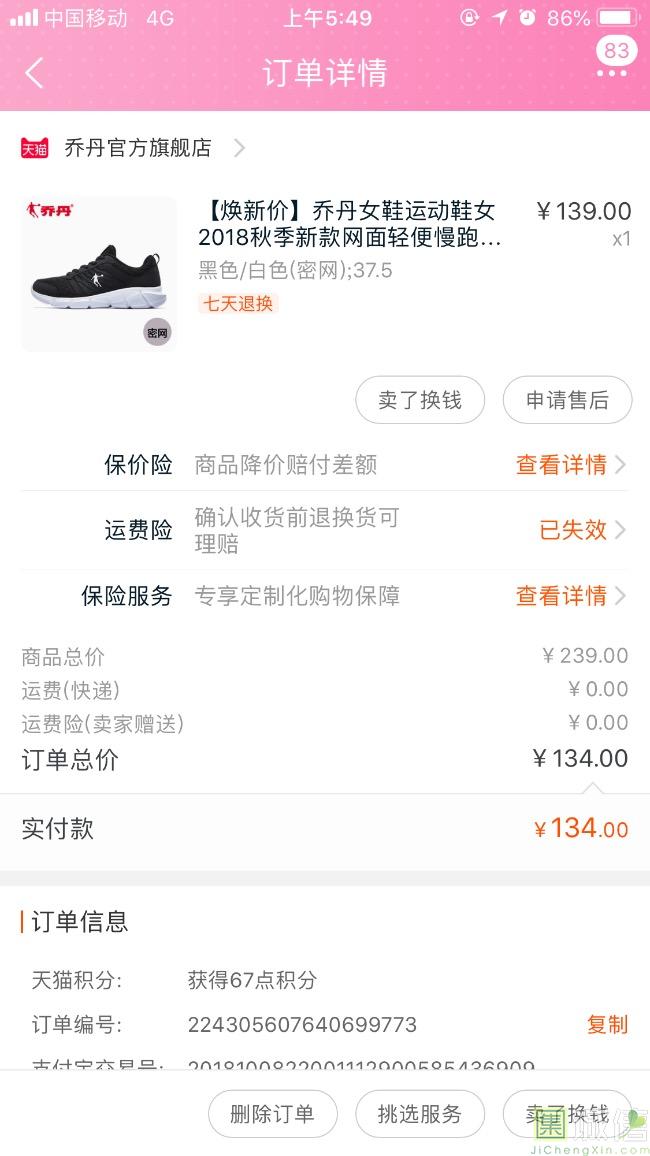This screenshot has width=650, height=1156.
Task: Delete this order with 删除订单
Action: tap(272, 1114)
